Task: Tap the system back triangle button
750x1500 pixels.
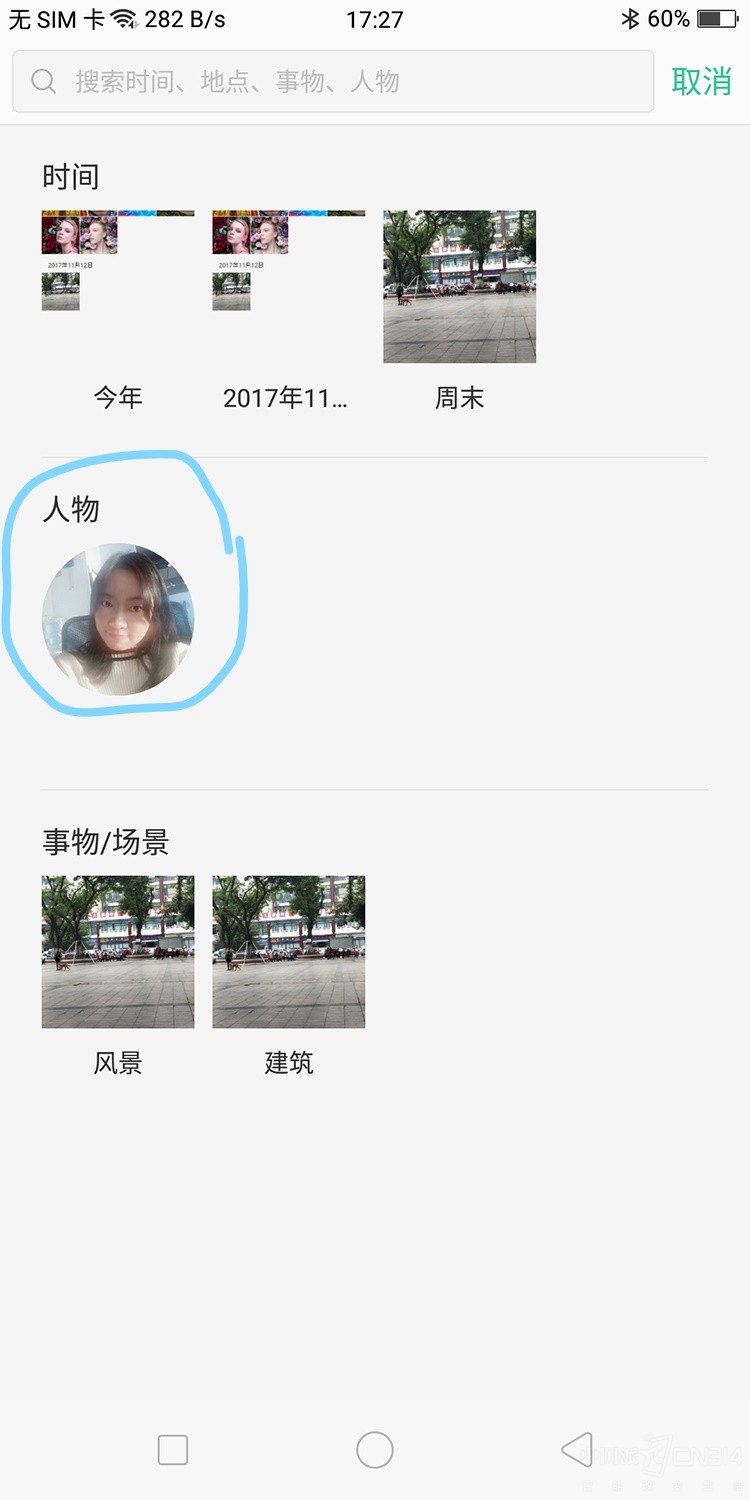Action: pyautogui.click(x=577, y=1449)
